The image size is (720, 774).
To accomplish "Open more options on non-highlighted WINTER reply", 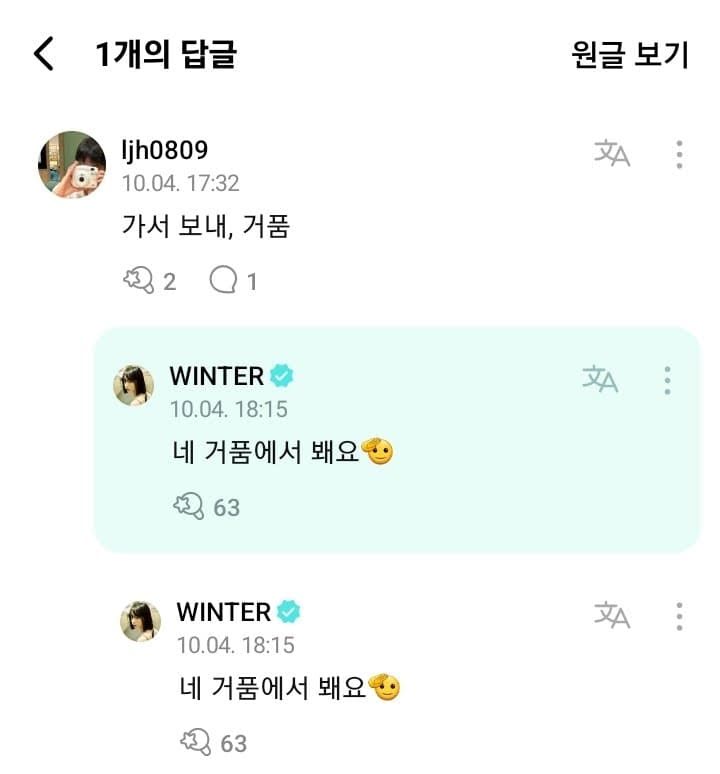I will [x=679, y=615].
